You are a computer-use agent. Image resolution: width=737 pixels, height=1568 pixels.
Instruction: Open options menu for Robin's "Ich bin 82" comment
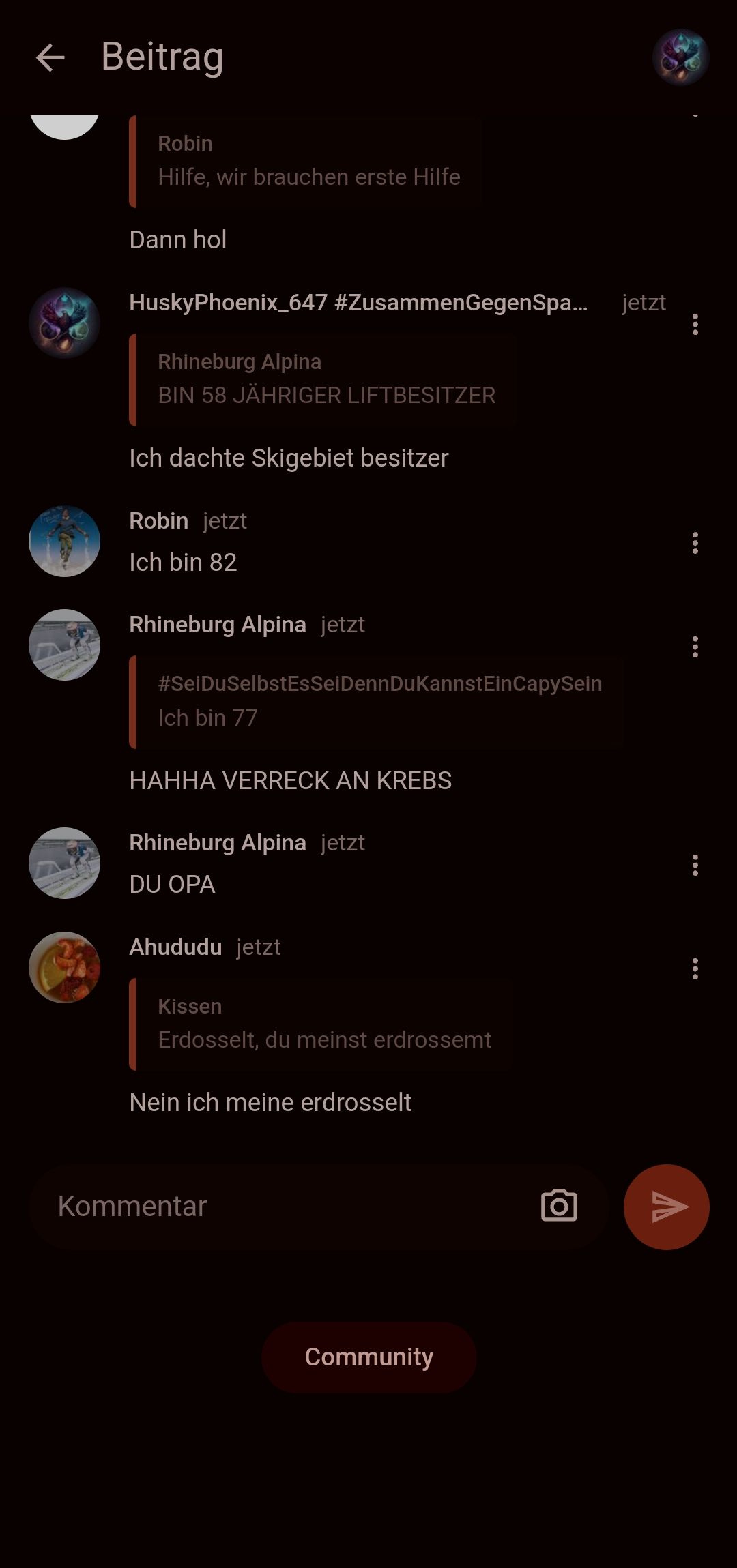click(x=695, y=543)
